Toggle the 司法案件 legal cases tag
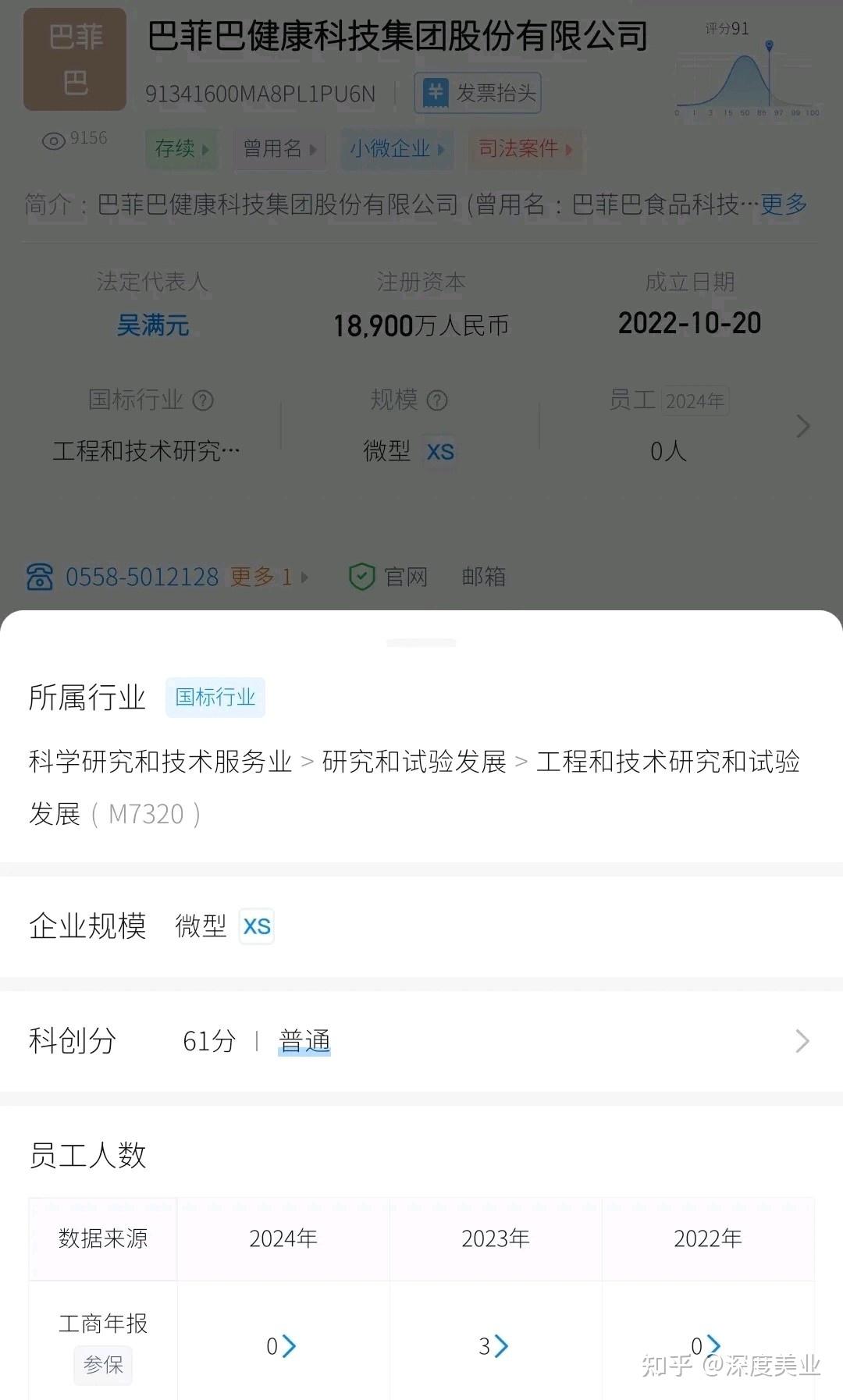 (x=525, y=149)
